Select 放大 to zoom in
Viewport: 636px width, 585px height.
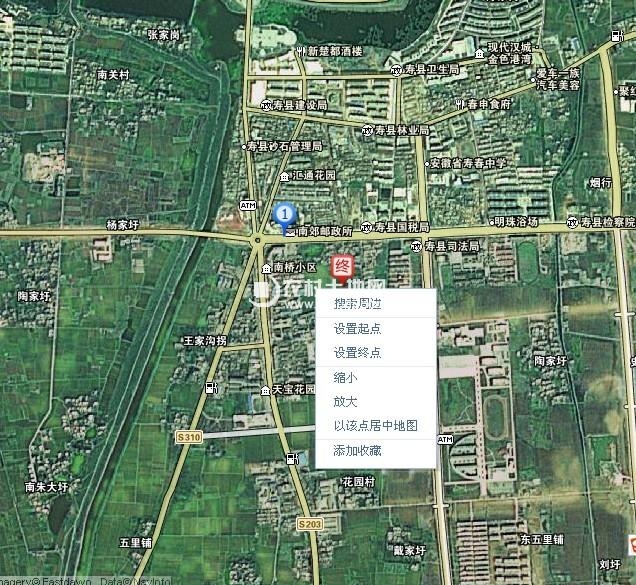point(345,401)
